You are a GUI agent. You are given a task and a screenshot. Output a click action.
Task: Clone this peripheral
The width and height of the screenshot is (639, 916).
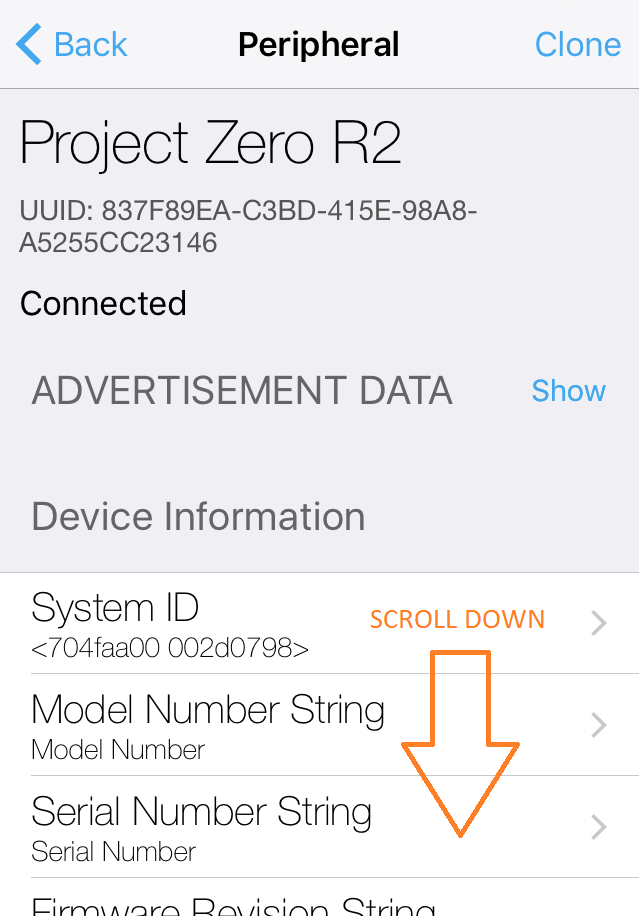(x=577, y=45)
